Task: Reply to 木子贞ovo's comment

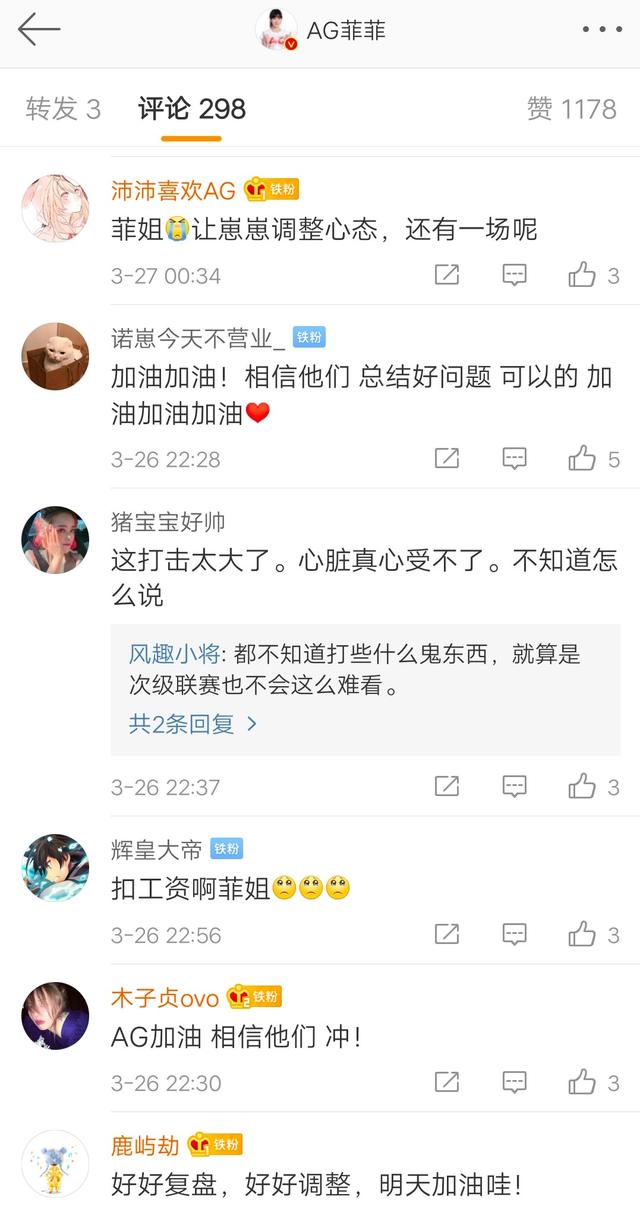Action: (514, 1083)
